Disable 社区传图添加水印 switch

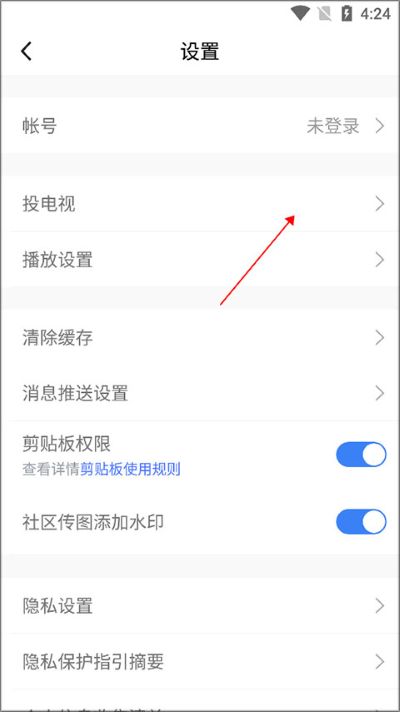(x=361, y=522)
